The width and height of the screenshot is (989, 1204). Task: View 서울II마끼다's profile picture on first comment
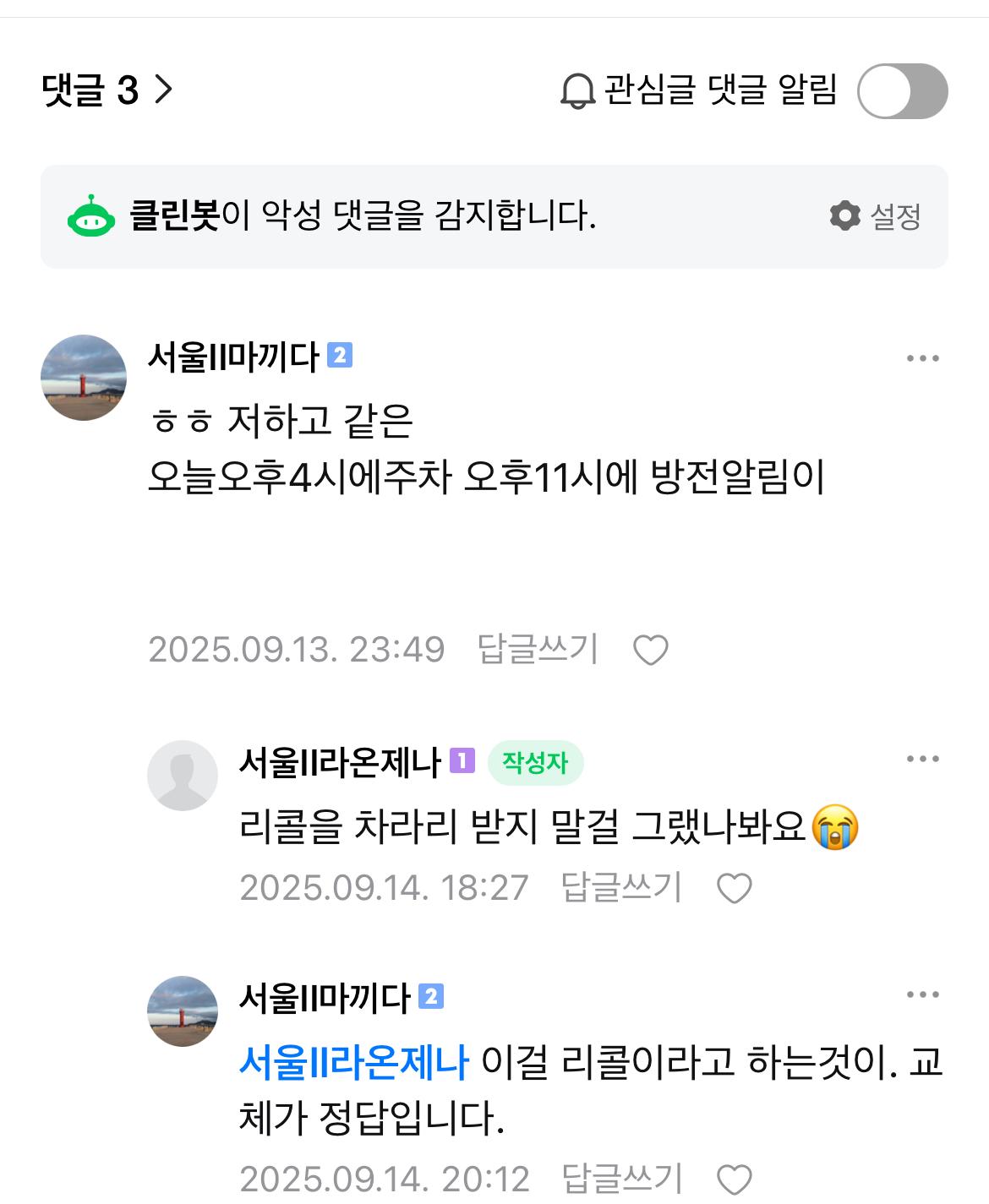coord(84,378)
